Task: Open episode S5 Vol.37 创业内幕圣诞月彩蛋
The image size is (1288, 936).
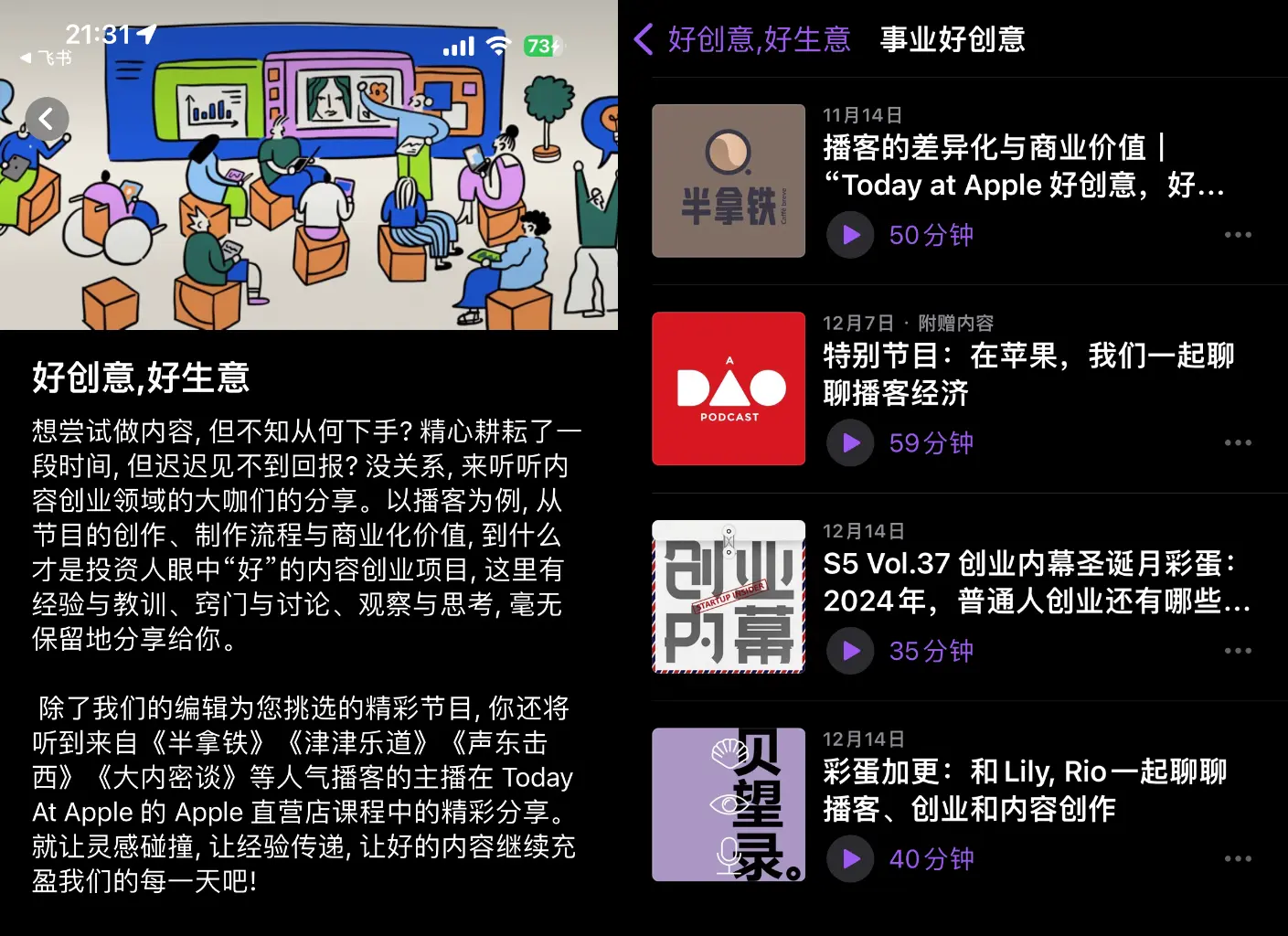Action: point(1035,582)
